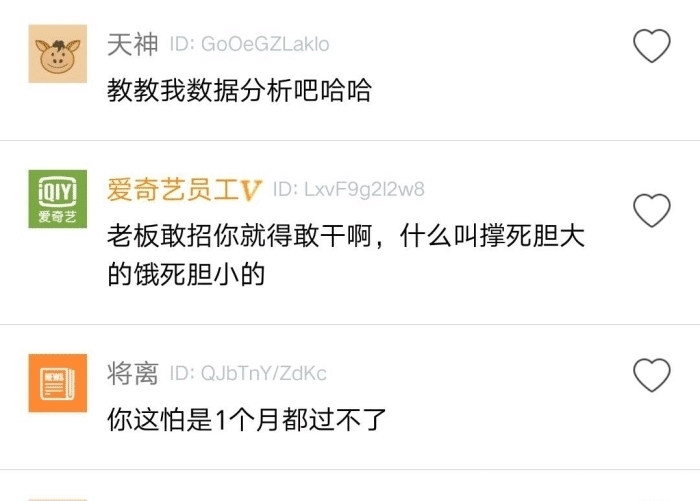Like 将离's comment with the heart
The height and width of the screenshot is (501, 700).
652,375
